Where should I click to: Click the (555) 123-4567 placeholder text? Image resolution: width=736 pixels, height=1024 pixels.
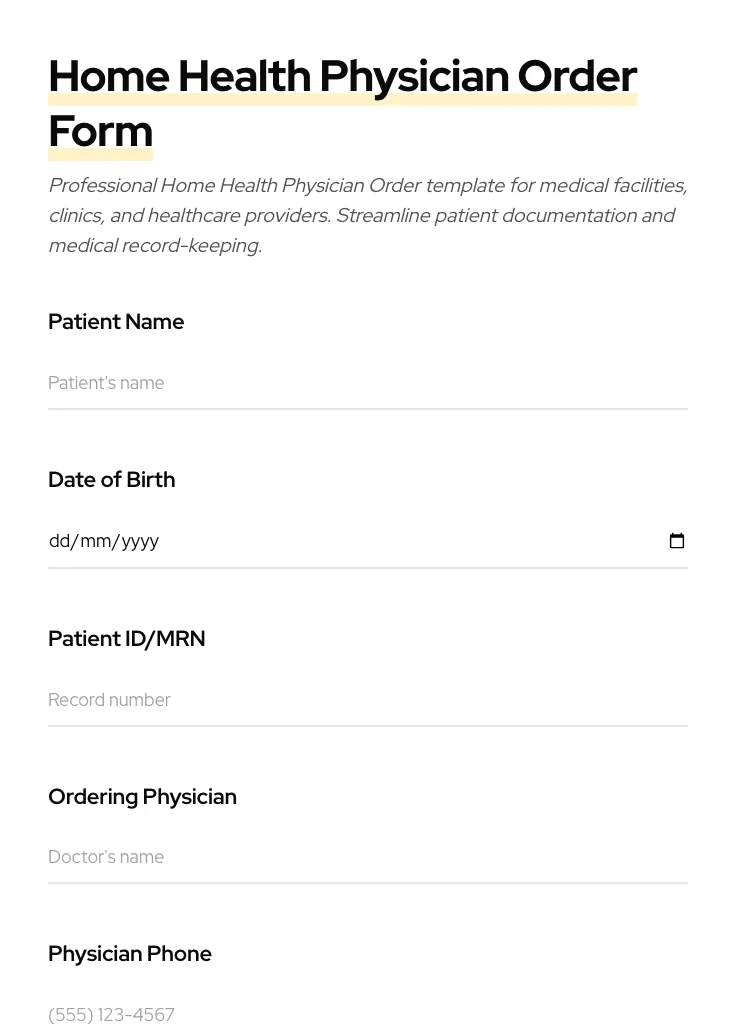click(x=111, y=1014)
